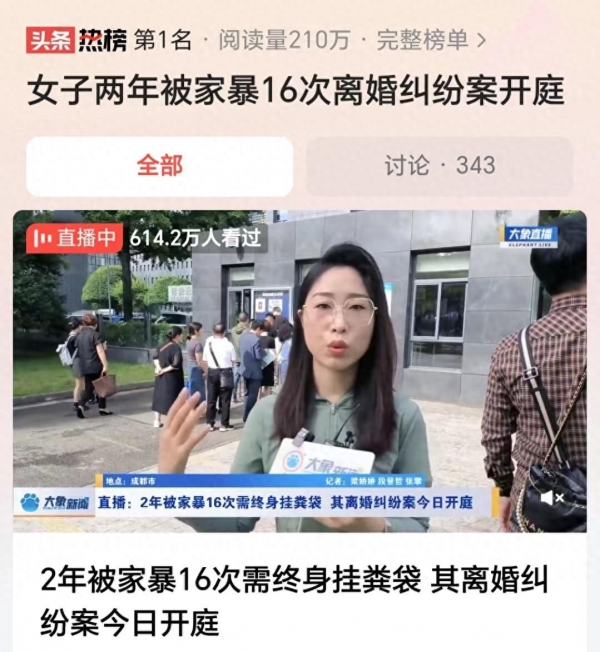Unmute the live video sound
This screenshot has height=652, width=600.
click(552, 497)
